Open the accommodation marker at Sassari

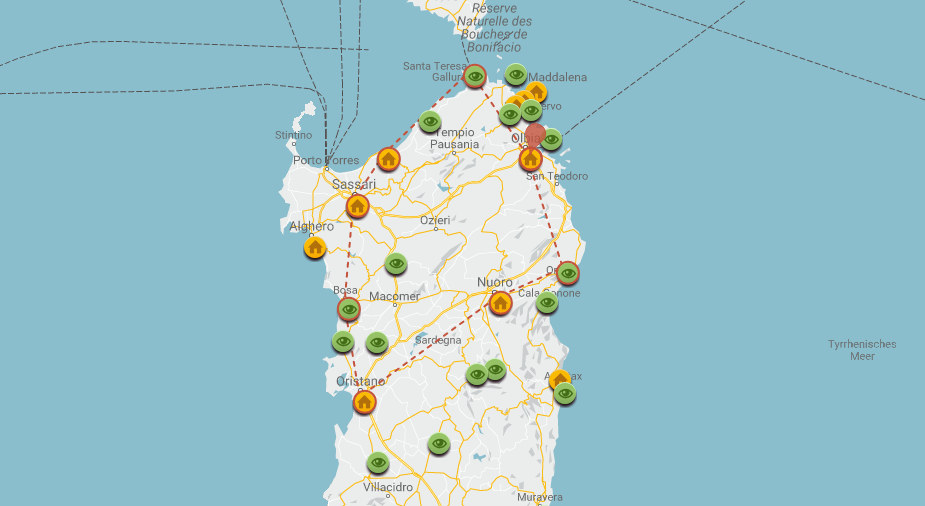[357, 206]
